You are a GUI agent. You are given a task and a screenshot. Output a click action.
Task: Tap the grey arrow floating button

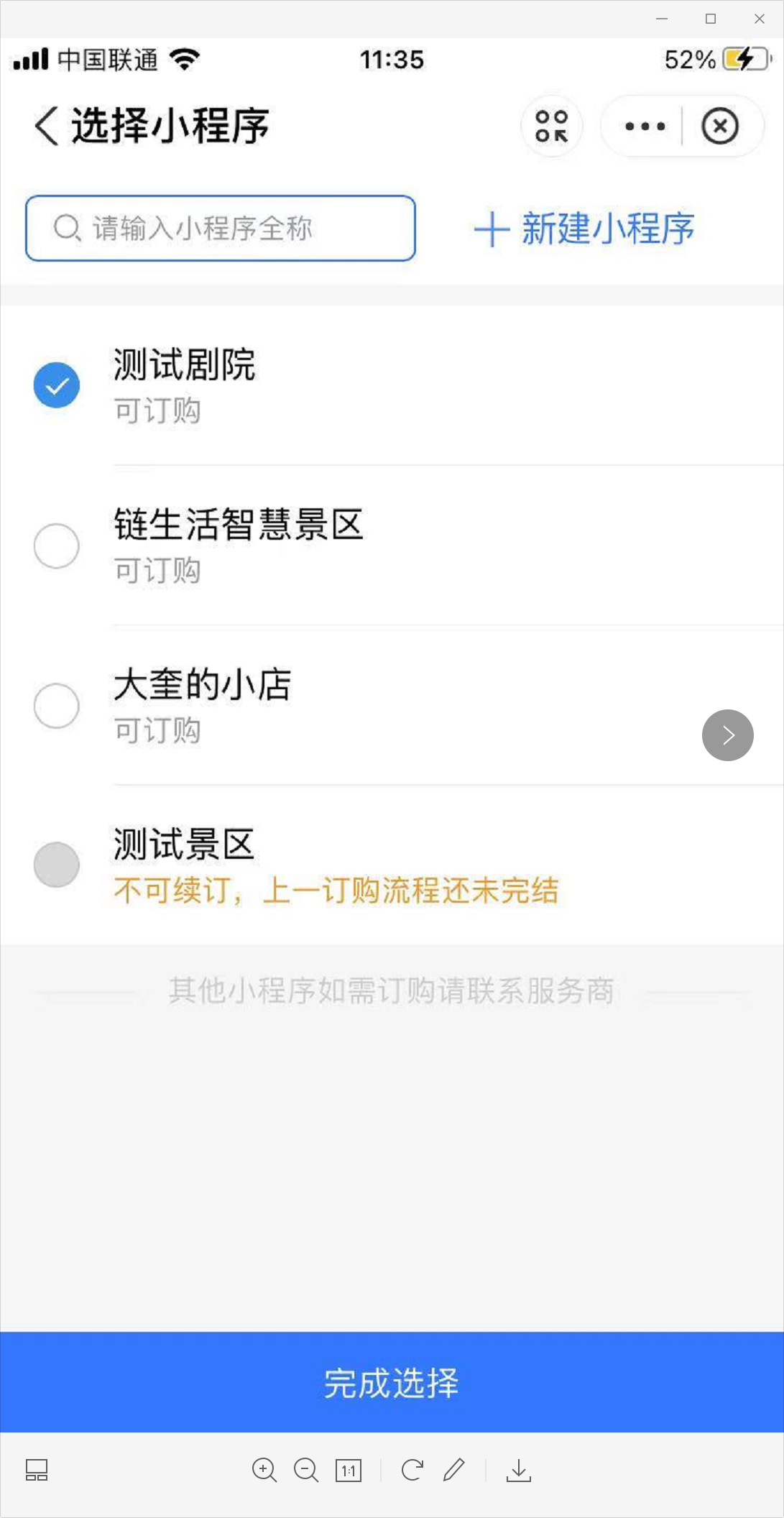click(727, 735)
